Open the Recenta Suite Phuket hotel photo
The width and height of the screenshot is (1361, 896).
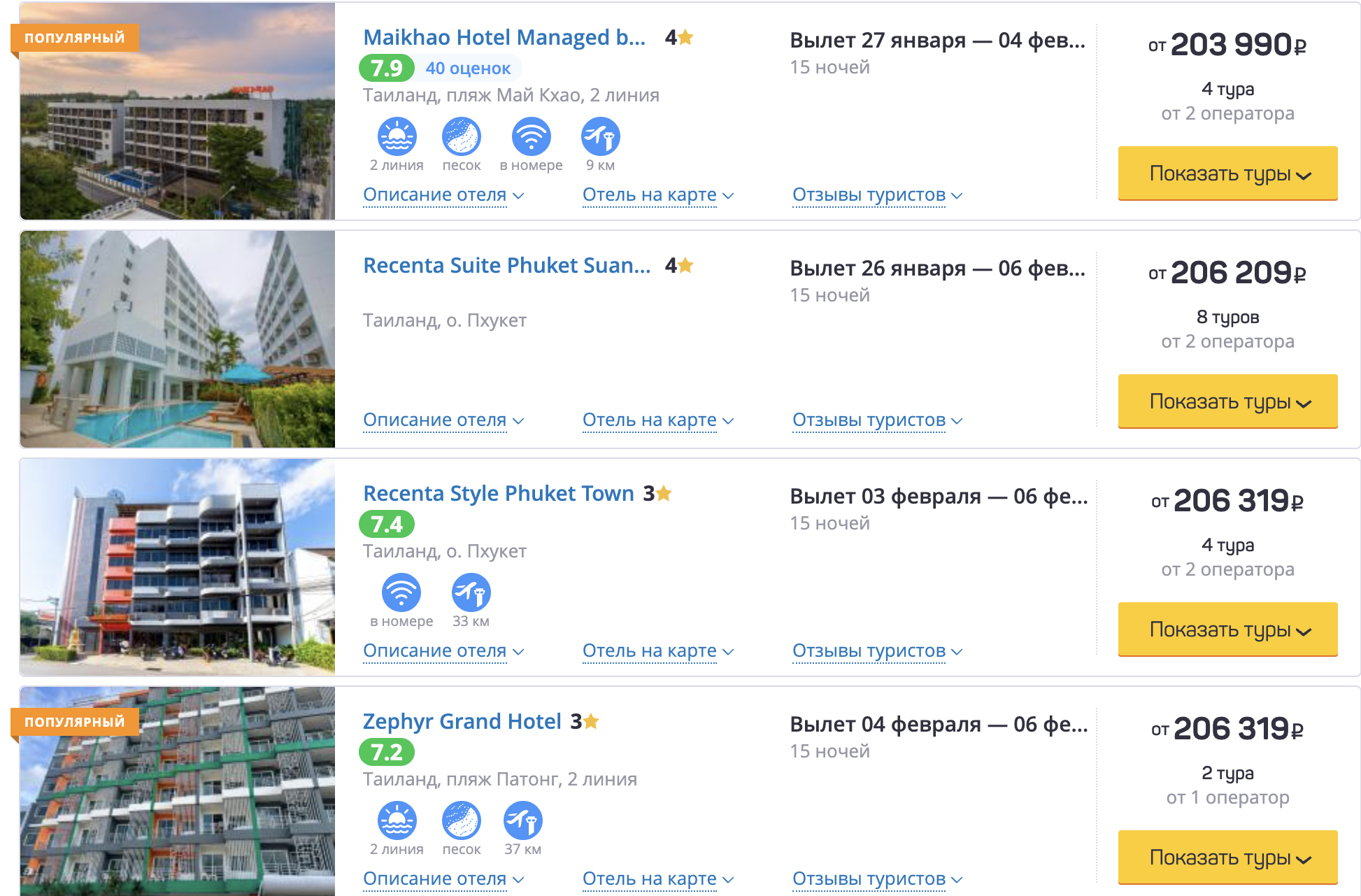click(178, 339)
